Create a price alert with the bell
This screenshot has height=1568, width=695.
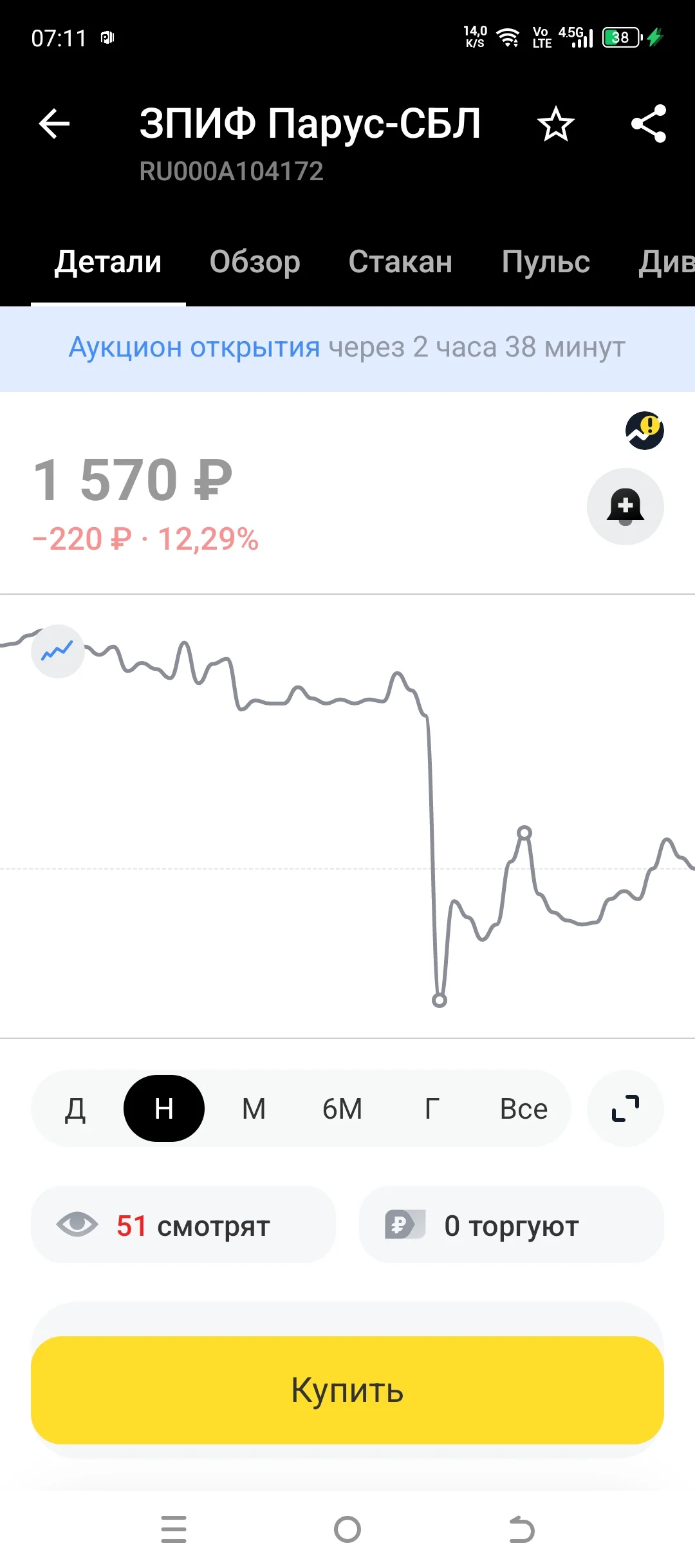click(625, 507)
